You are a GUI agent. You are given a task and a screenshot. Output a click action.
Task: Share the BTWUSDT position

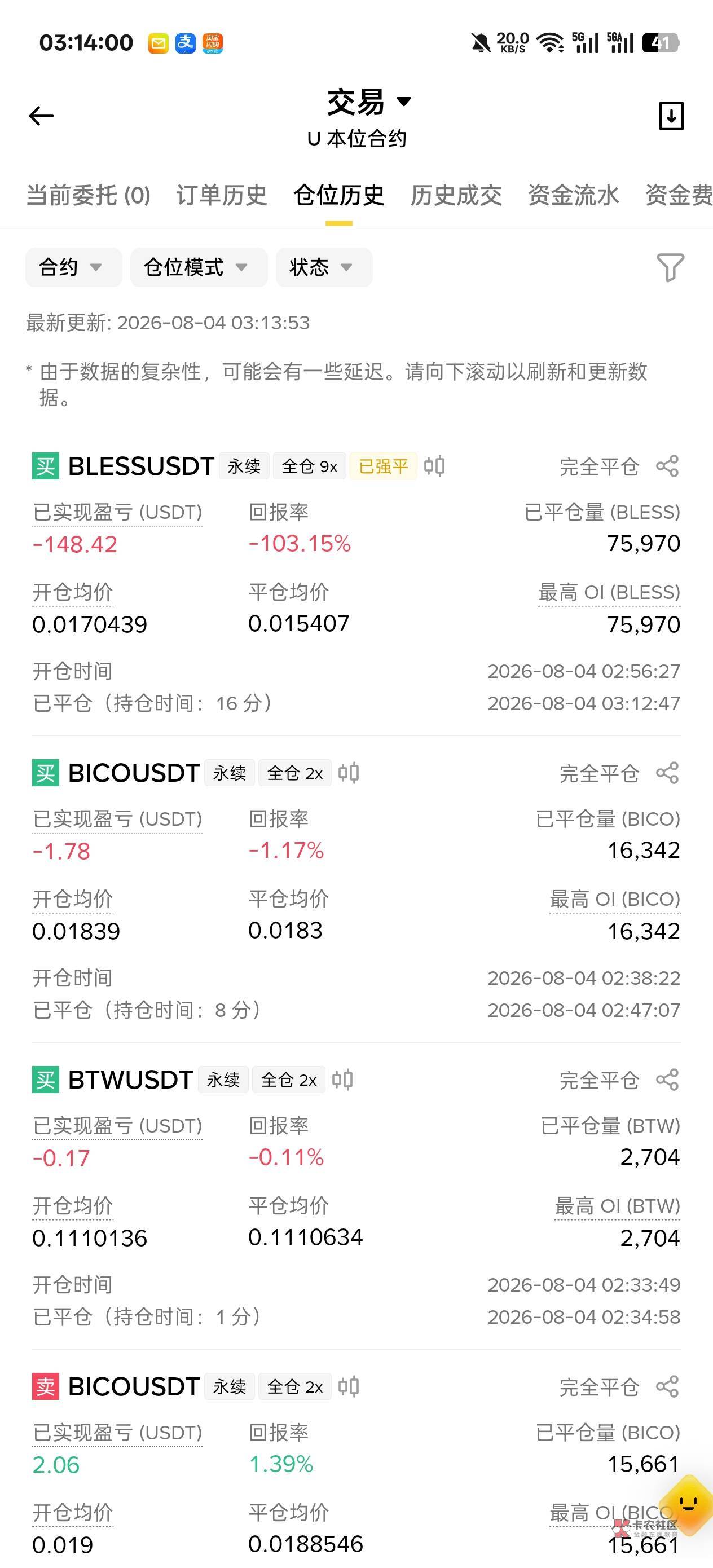(x=667, y=1080)
